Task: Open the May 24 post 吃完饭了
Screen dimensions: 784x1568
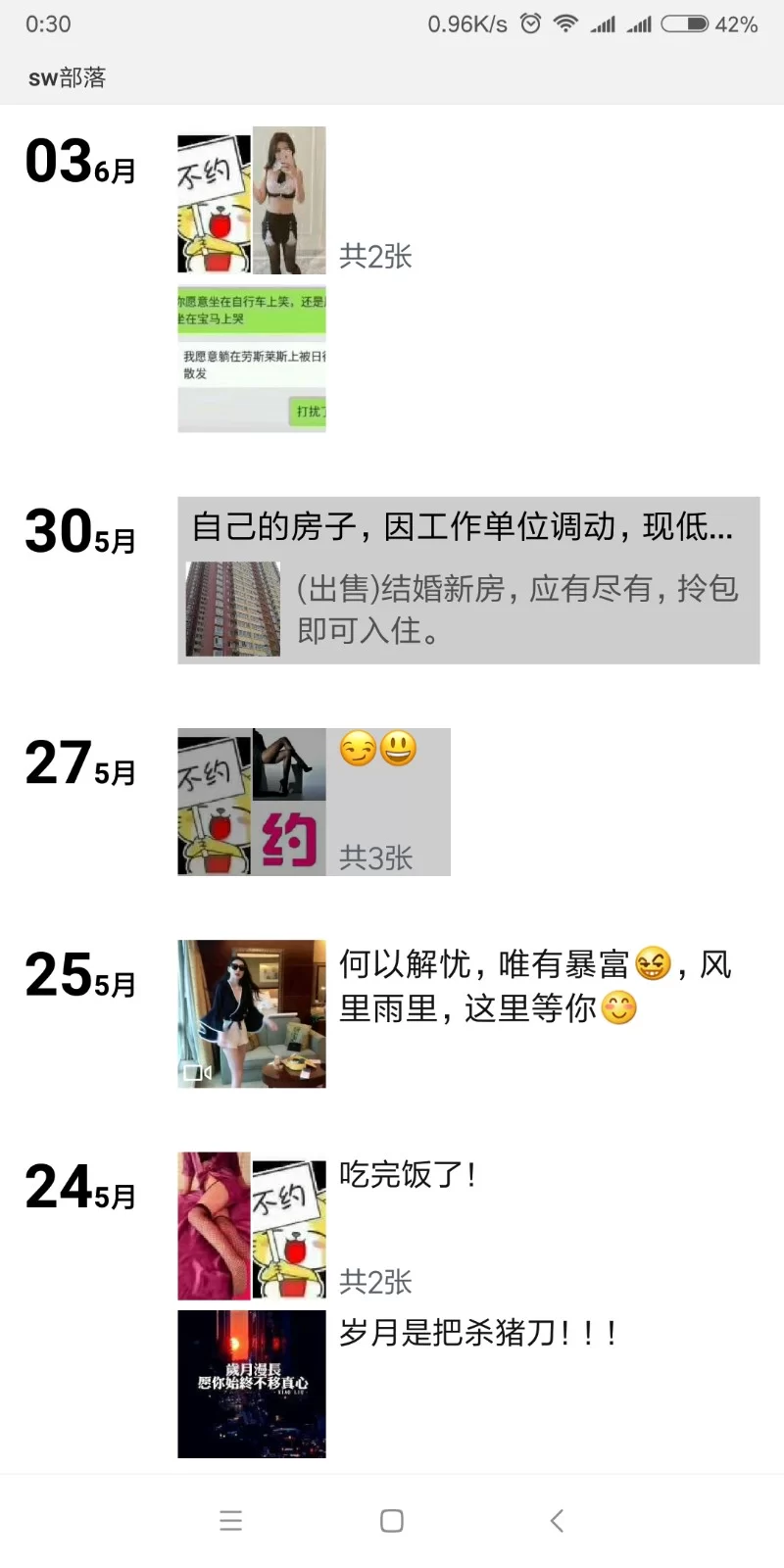Action: point(251,1225)
